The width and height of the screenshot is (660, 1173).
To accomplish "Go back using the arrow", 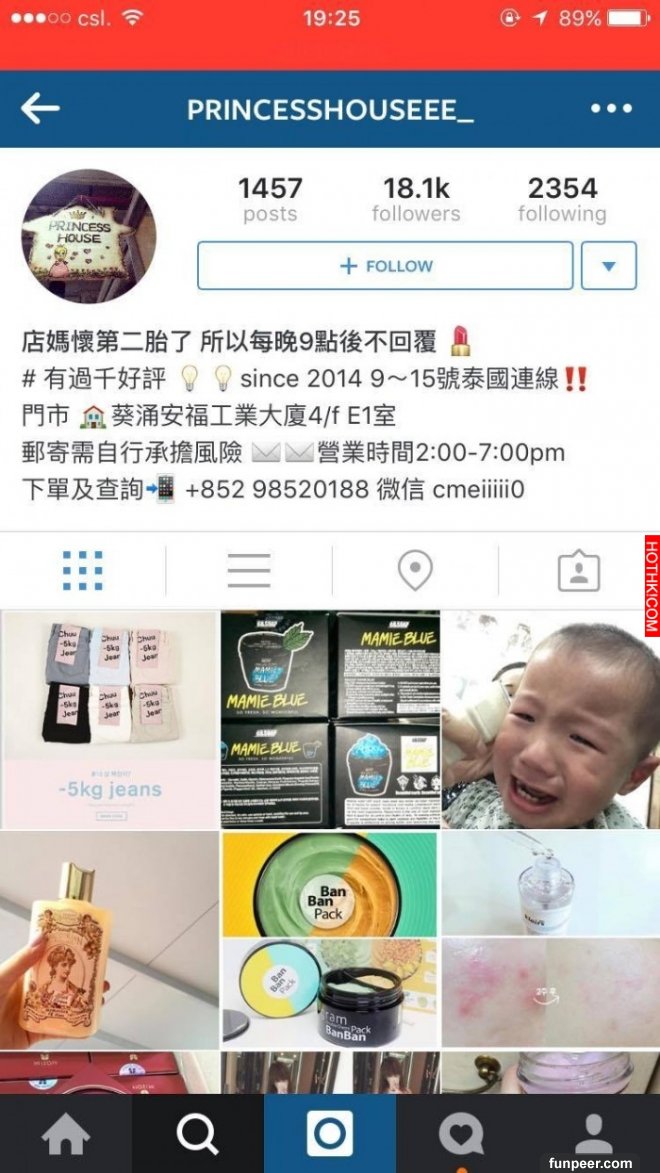I will pos(40,109).
